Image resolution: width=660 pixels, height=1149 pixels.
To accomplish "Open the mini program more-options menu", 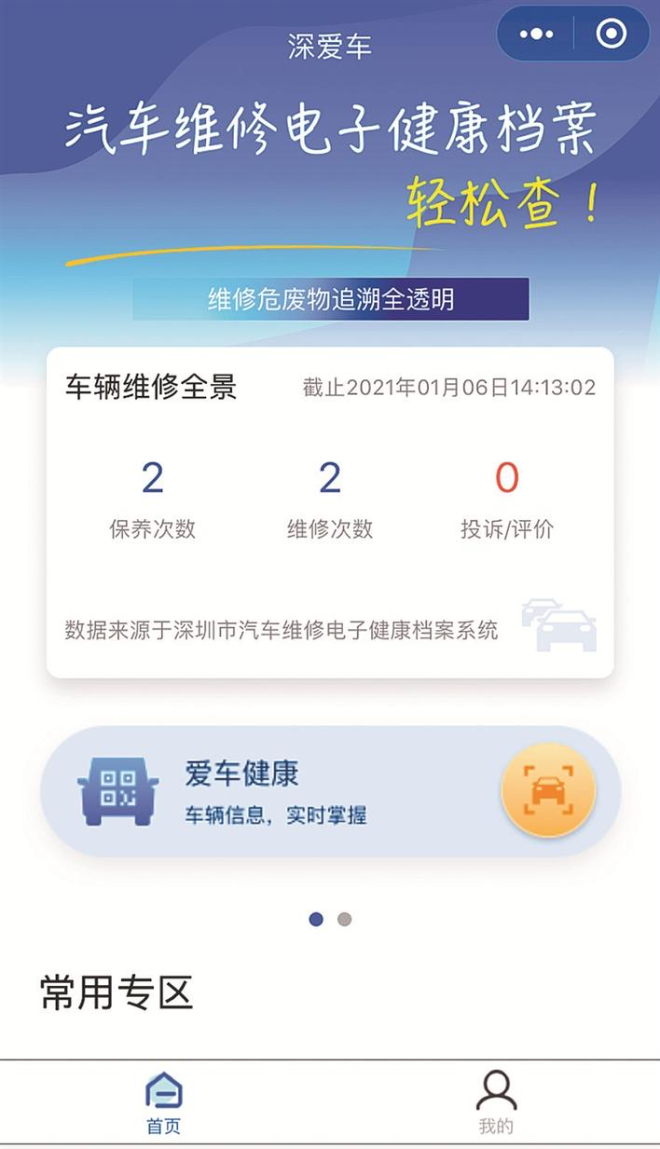I will (x=536, y=34).
